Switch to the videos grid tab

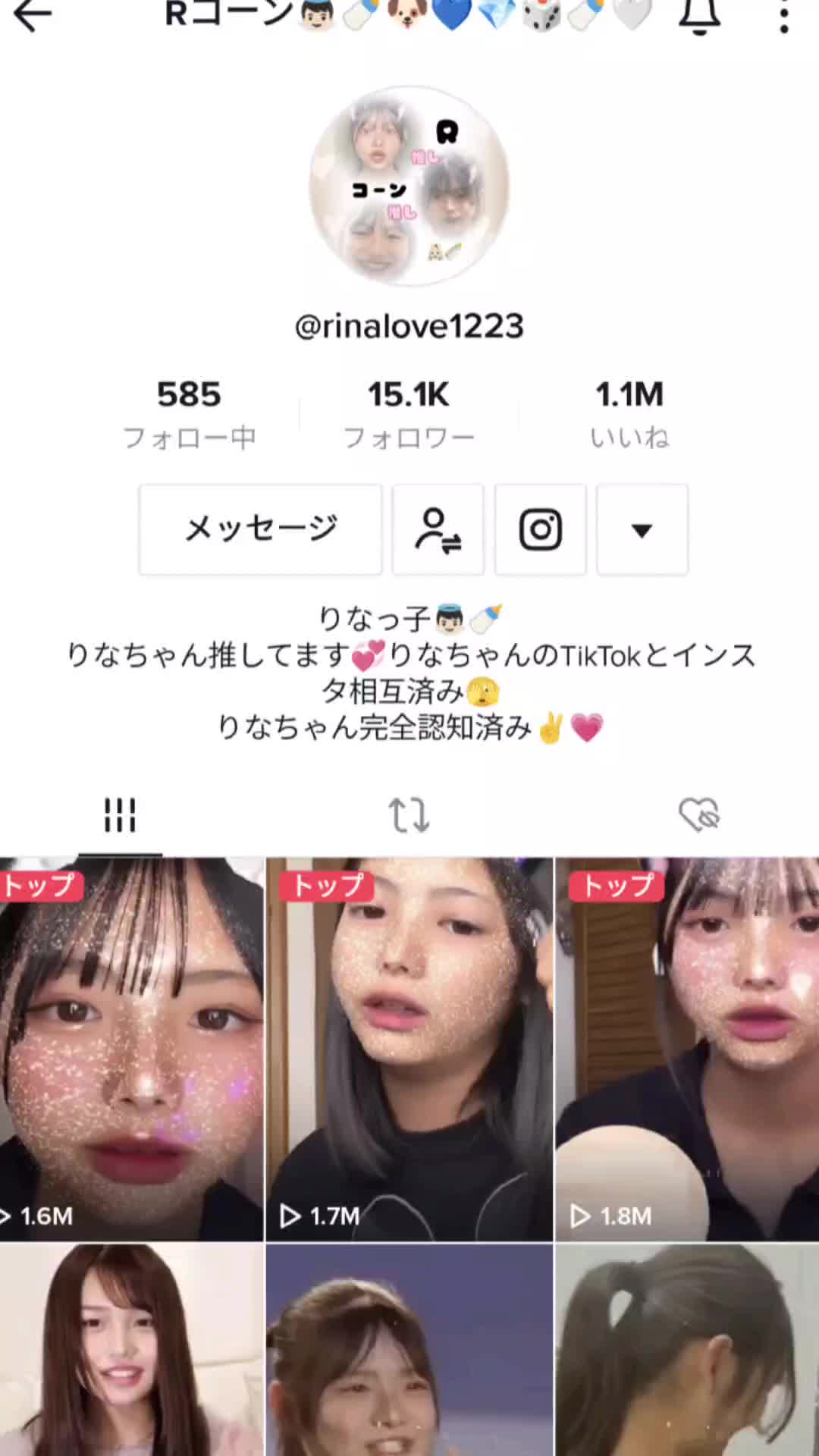[x=120, y=815]
